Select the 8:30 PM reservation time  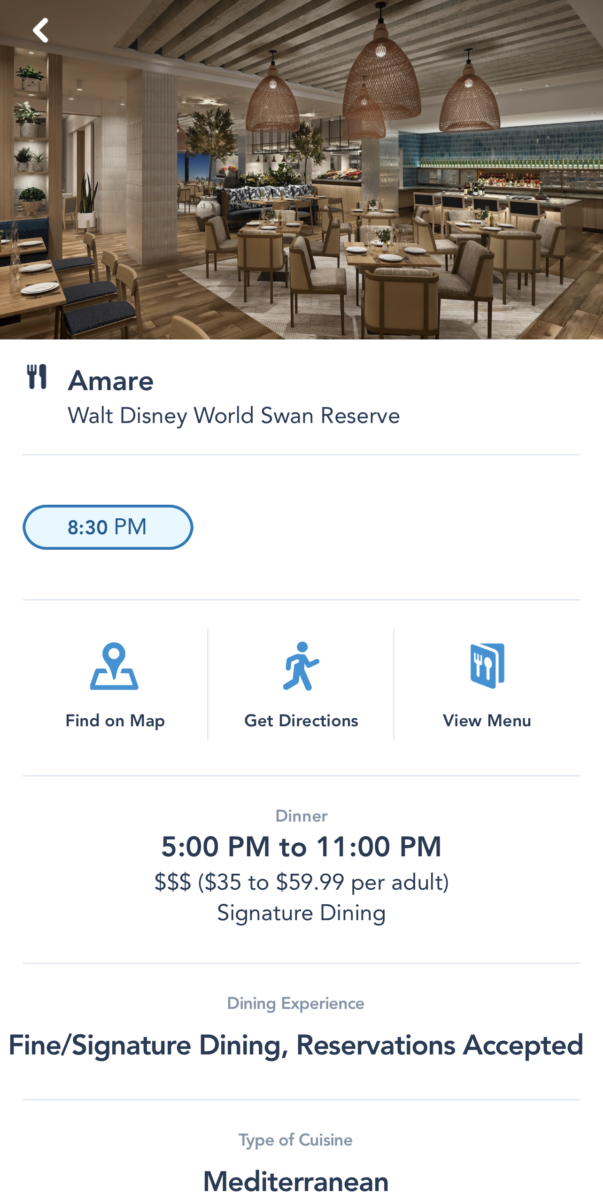(108, 527)
